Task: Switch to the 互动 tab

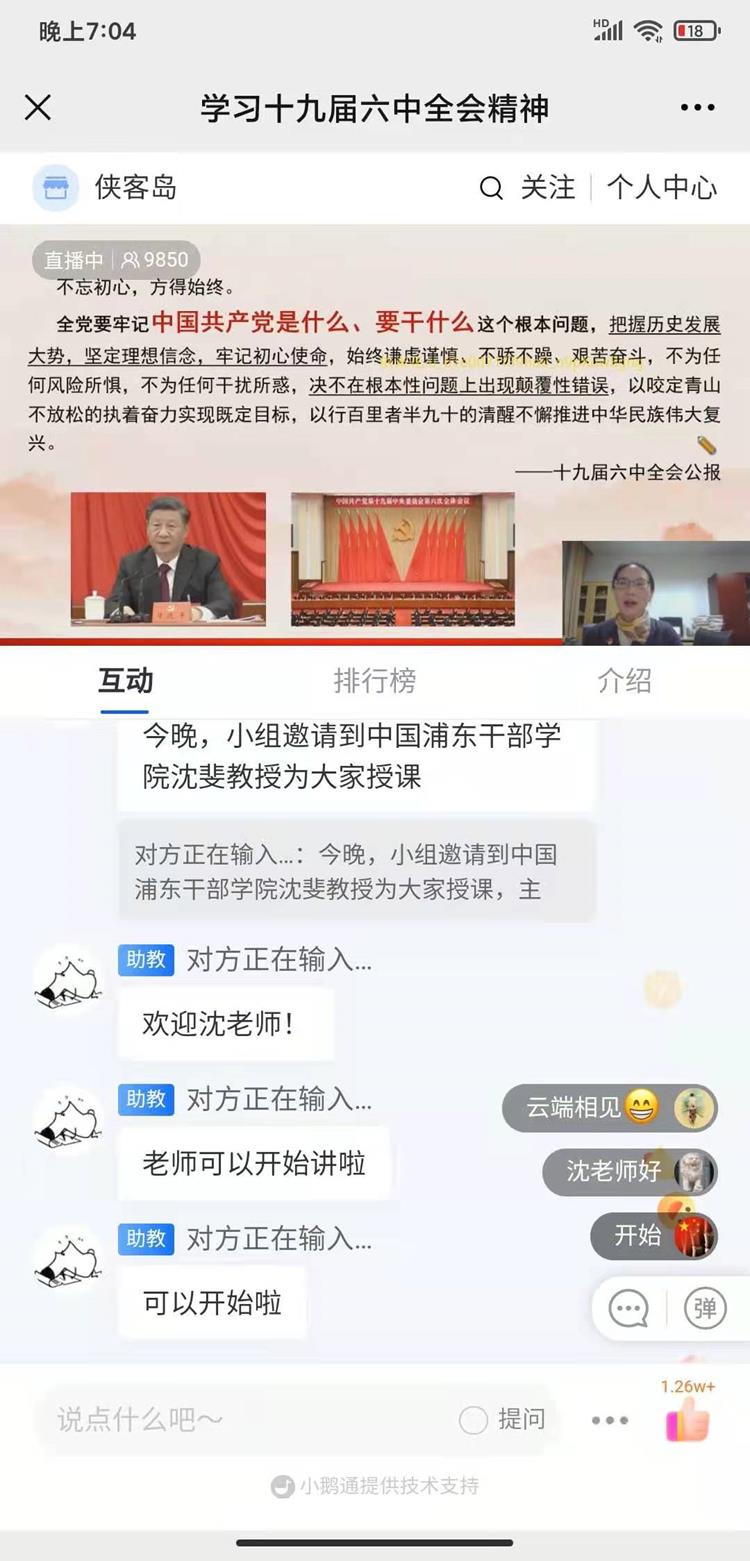Action: tap(125, 681)
